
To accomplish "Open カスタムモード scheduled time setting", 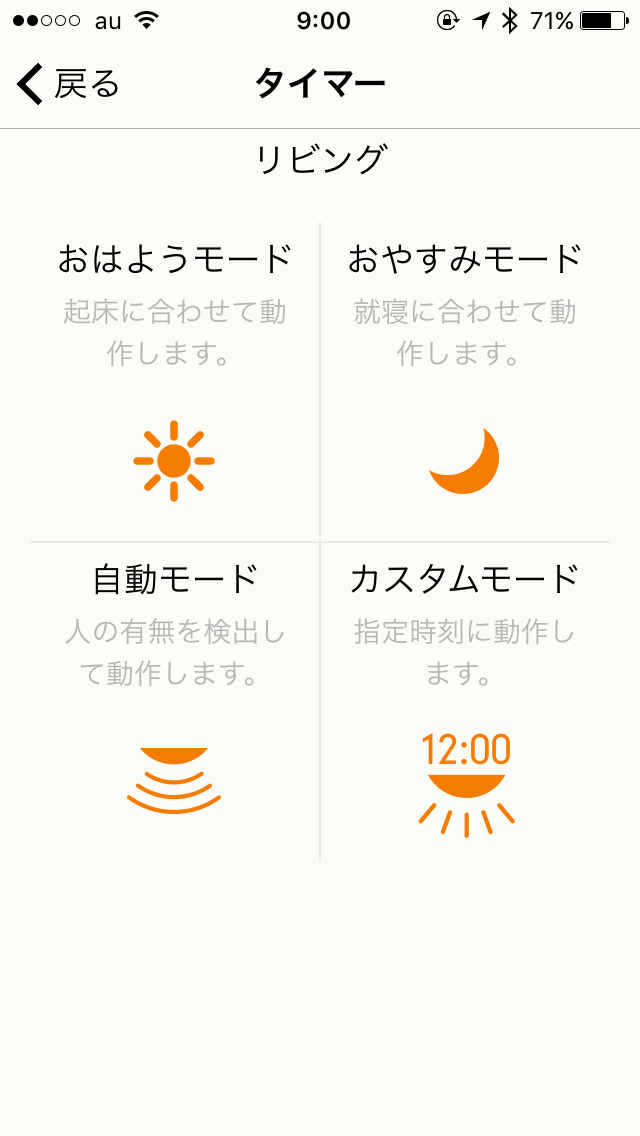I will coord(465,700).
